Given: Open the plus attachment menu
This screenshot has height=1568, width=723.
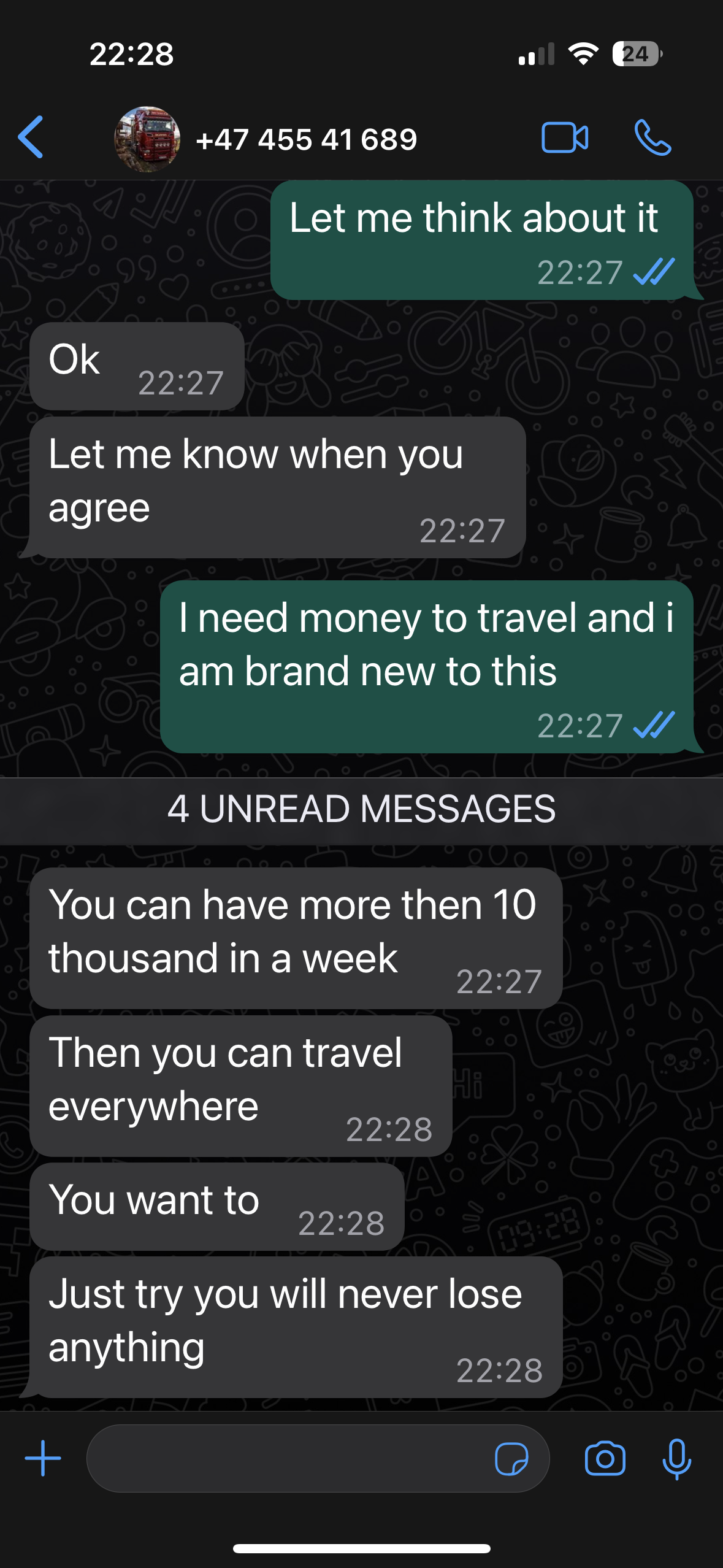Looking at the screenshot, I should 43,1458.
